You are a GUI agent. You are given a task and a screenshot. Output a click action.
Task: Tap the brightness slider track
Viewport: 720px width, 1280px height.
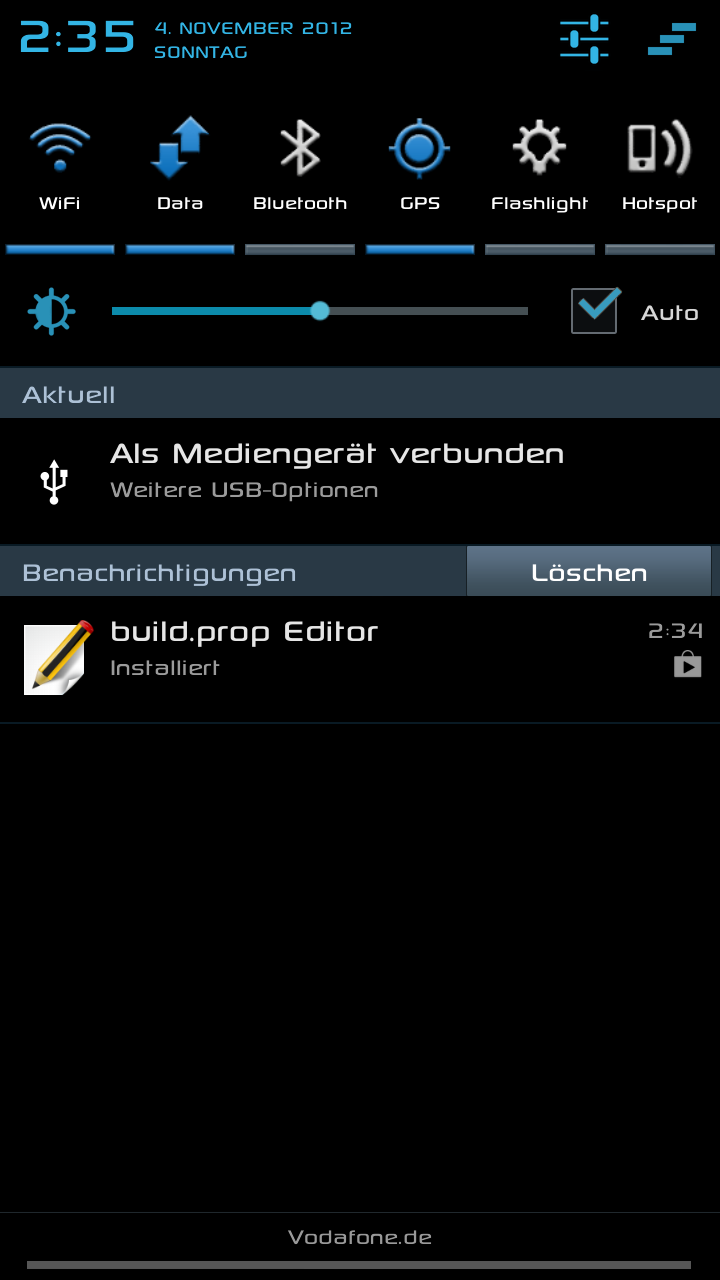click(320, 311)
